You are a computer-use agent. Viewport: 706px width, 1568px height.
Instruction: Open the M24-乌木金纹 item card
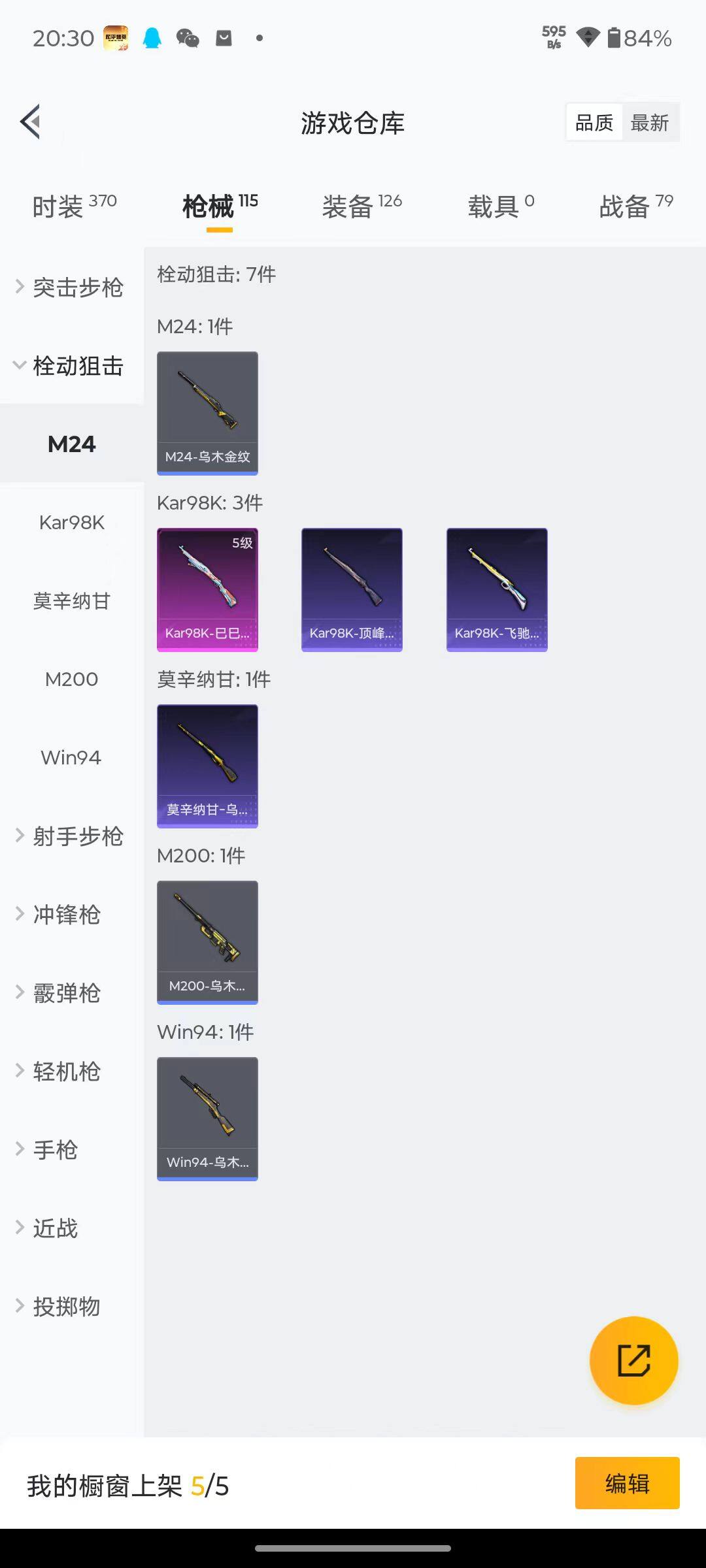[x=207, y=410]
